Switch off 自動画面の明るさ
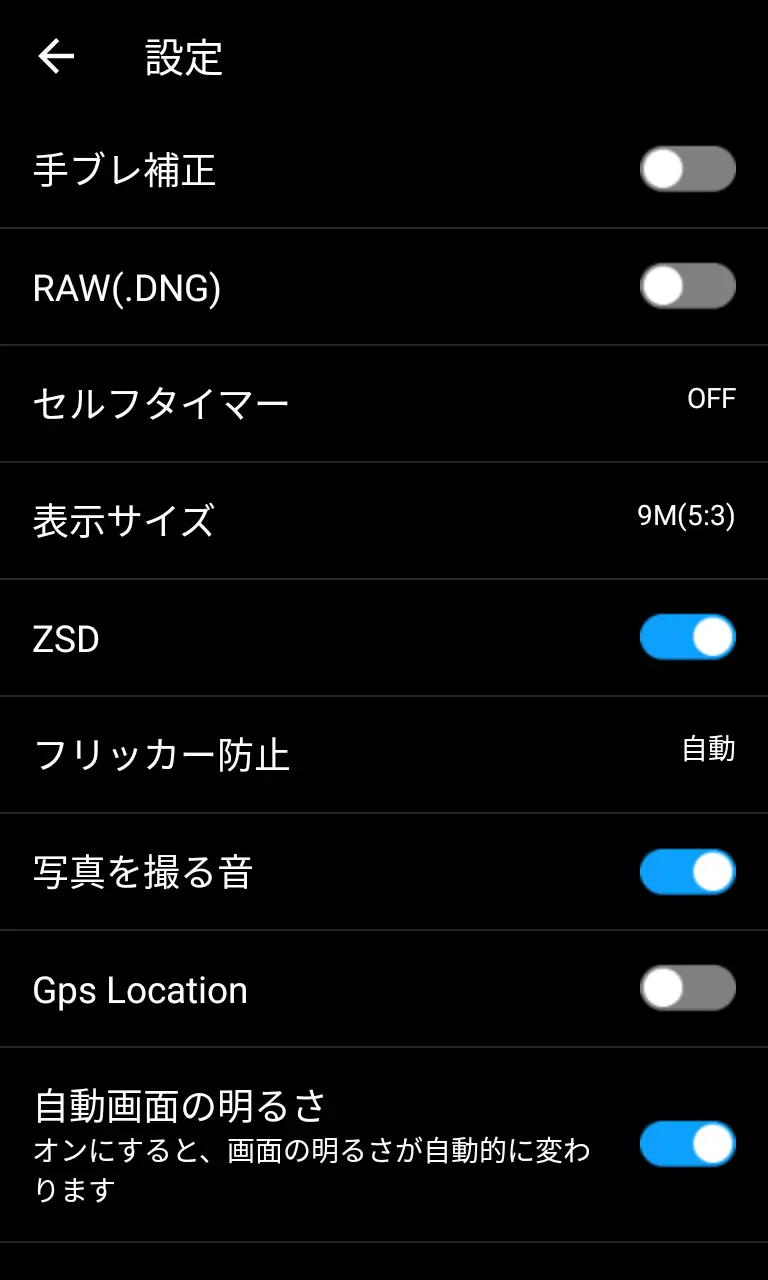 click(x=687, y=1144)
